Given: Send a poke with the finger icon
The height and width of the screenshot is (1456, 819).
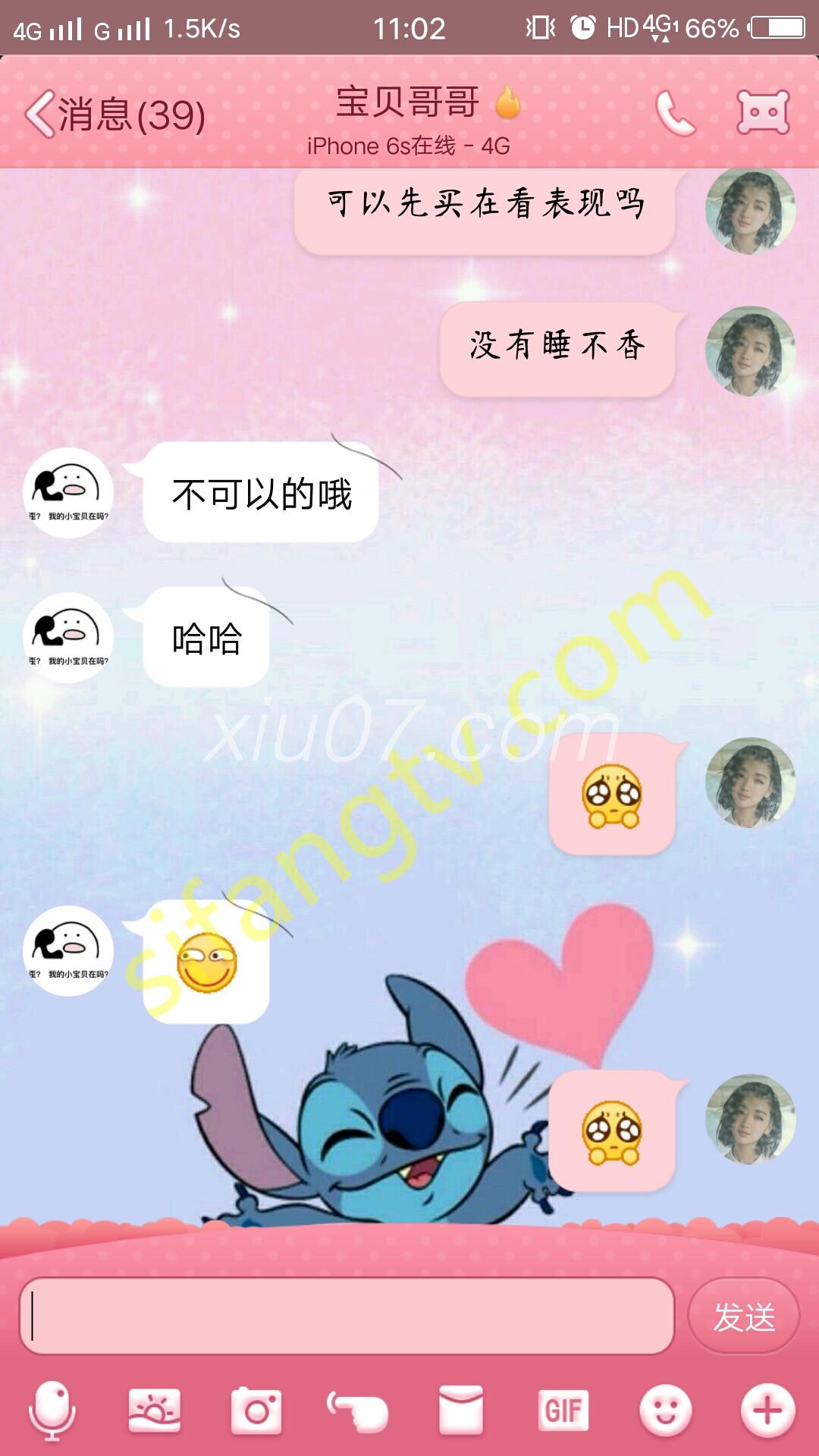Looking at the screenshot, I should 358,1410.
